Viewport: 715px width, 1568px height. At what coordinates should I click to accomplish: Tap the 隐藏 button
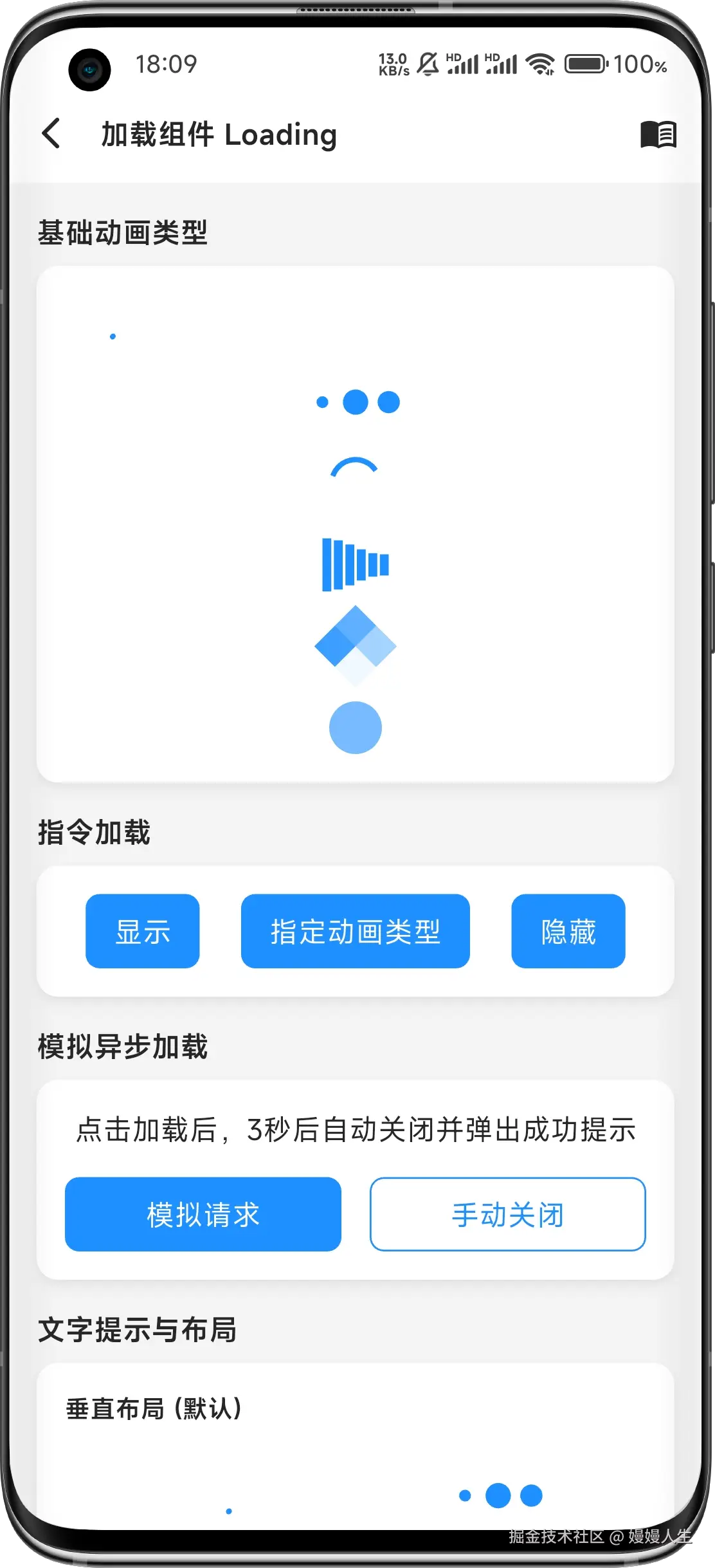coord(568,931)
